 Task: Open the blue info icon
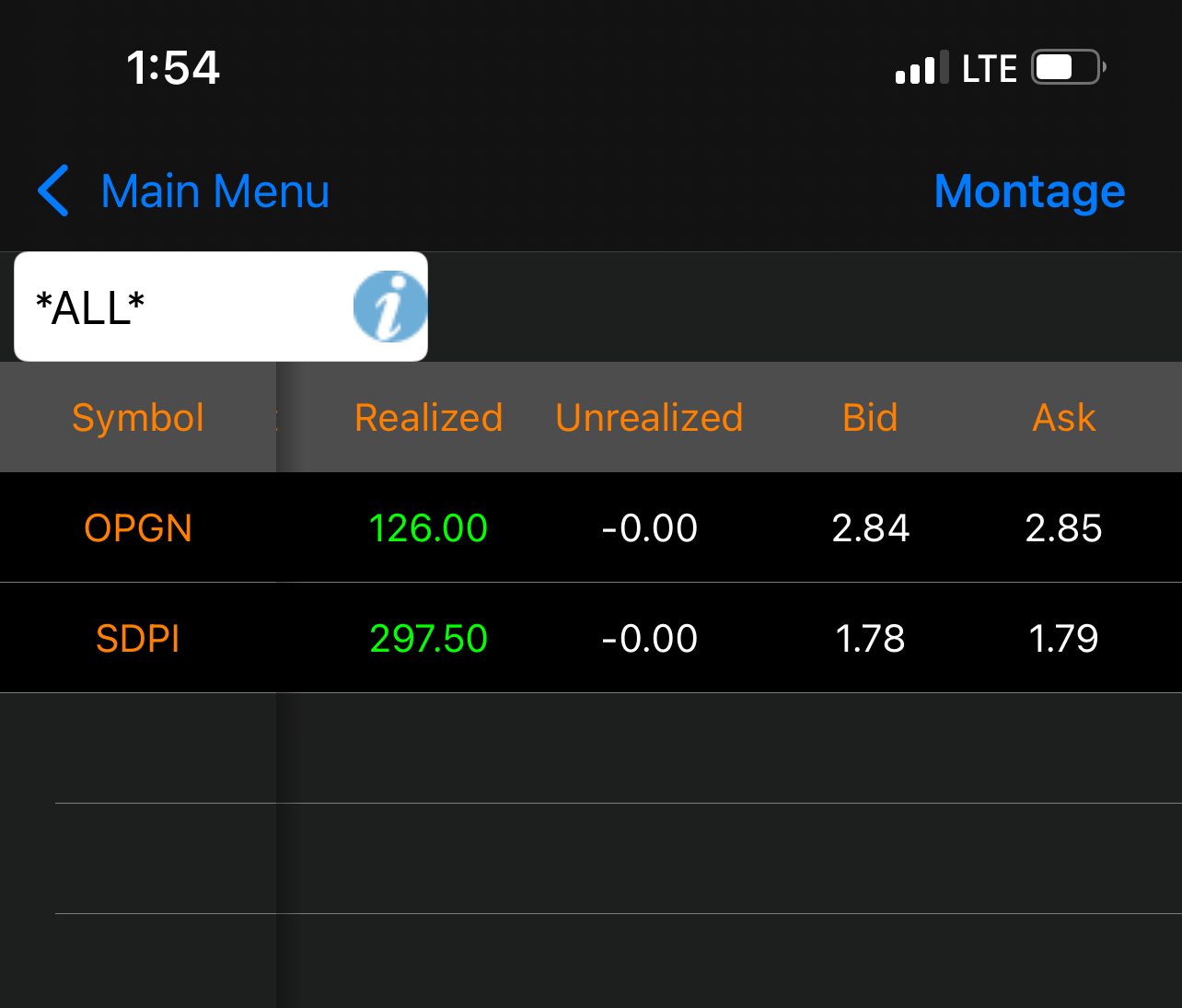click(x=390, y=307)
